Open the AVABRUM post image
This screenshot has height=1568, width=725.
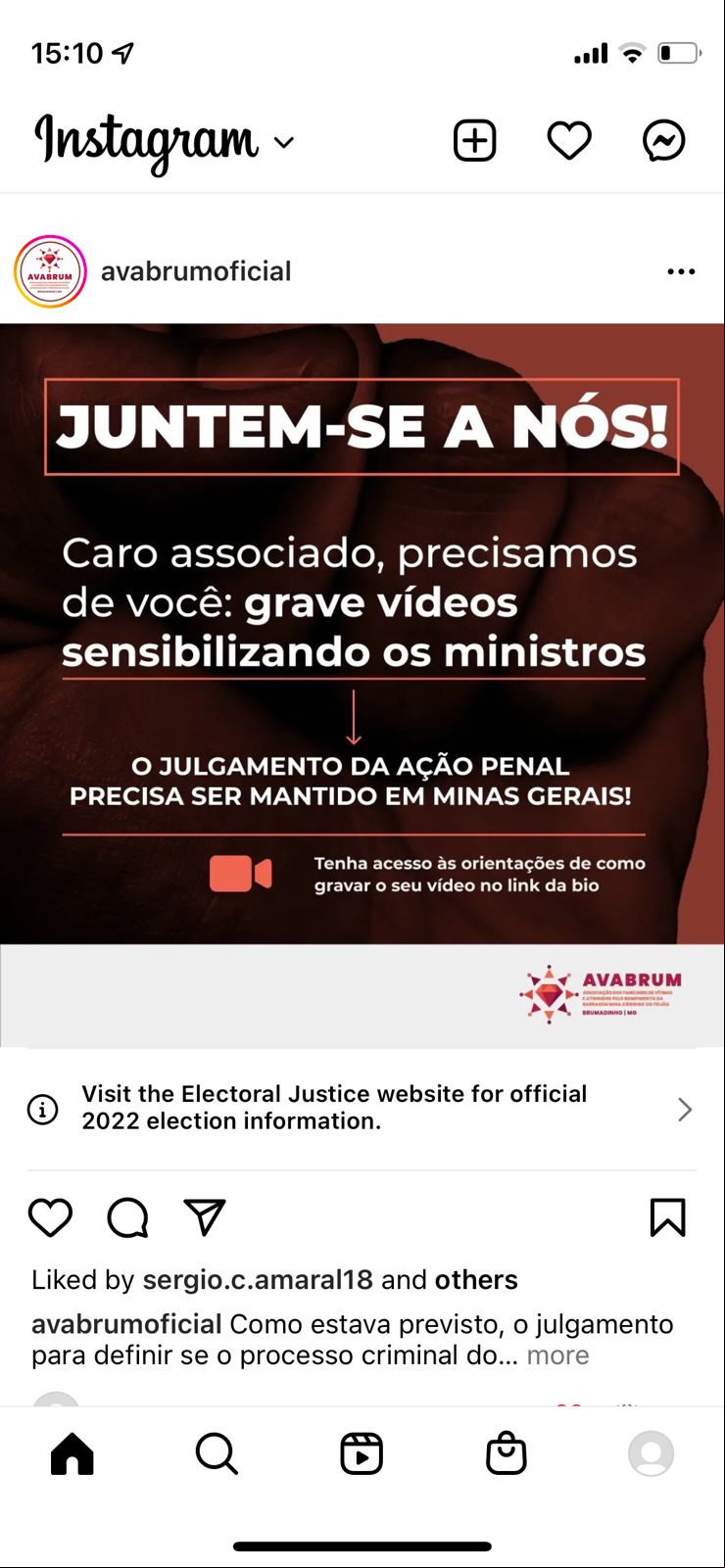point(362,637)
